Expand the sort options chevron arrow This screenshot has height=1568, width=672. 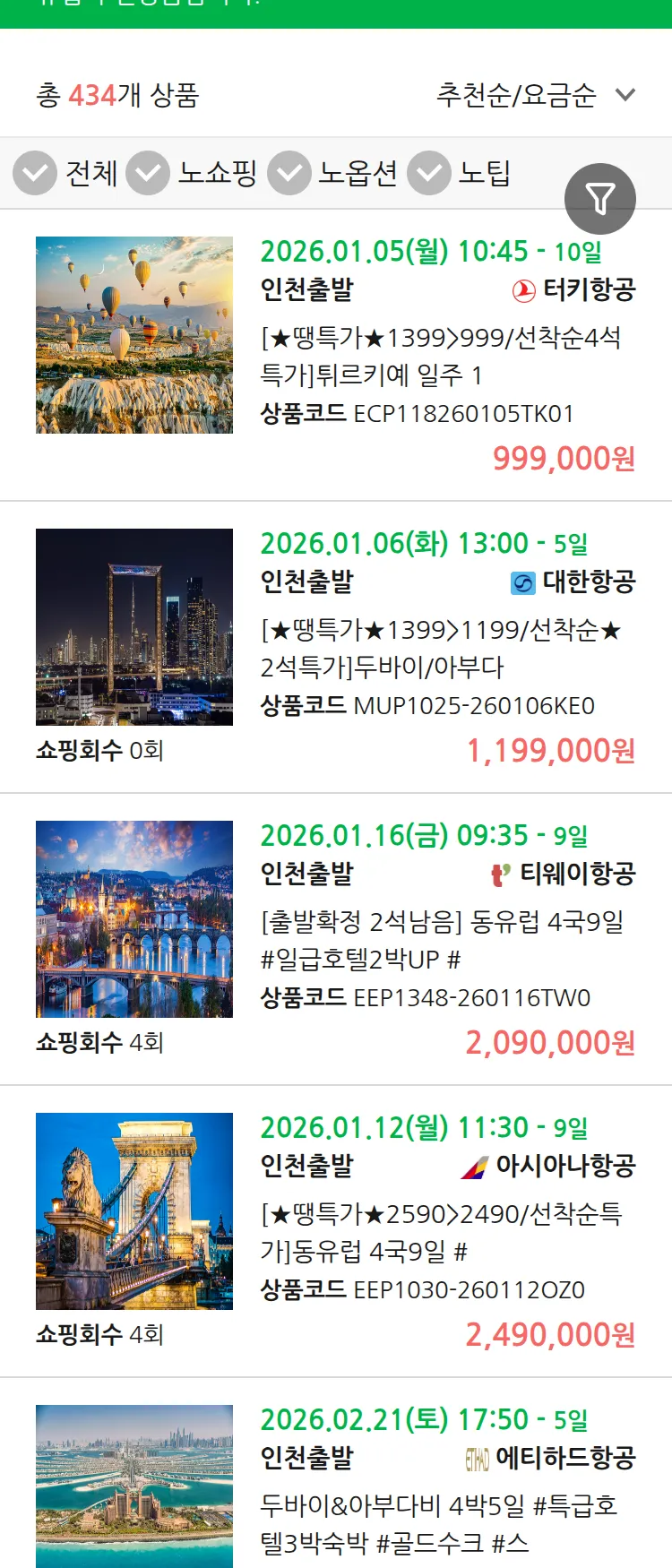625,95
